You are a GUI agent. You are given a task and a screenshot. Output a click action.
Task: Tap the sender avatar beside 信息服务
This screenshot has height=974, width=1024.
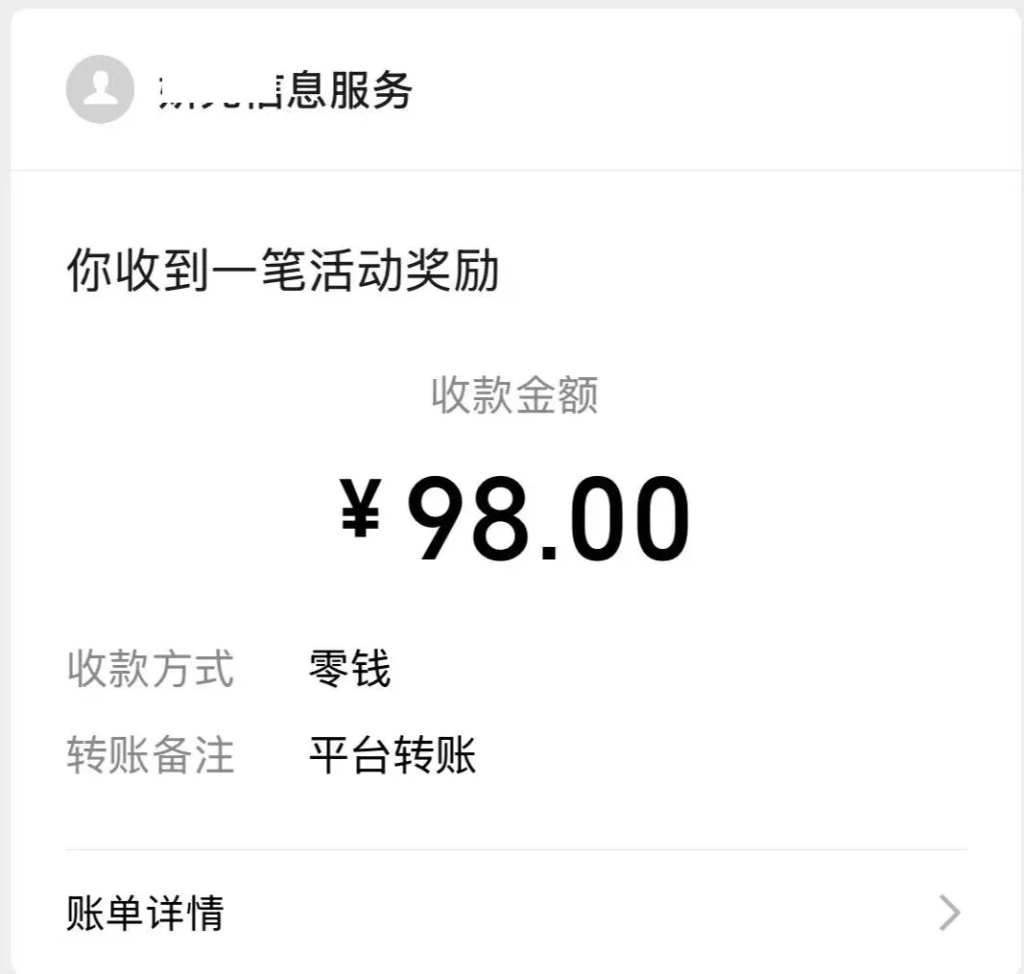click(x=100, y=90)
